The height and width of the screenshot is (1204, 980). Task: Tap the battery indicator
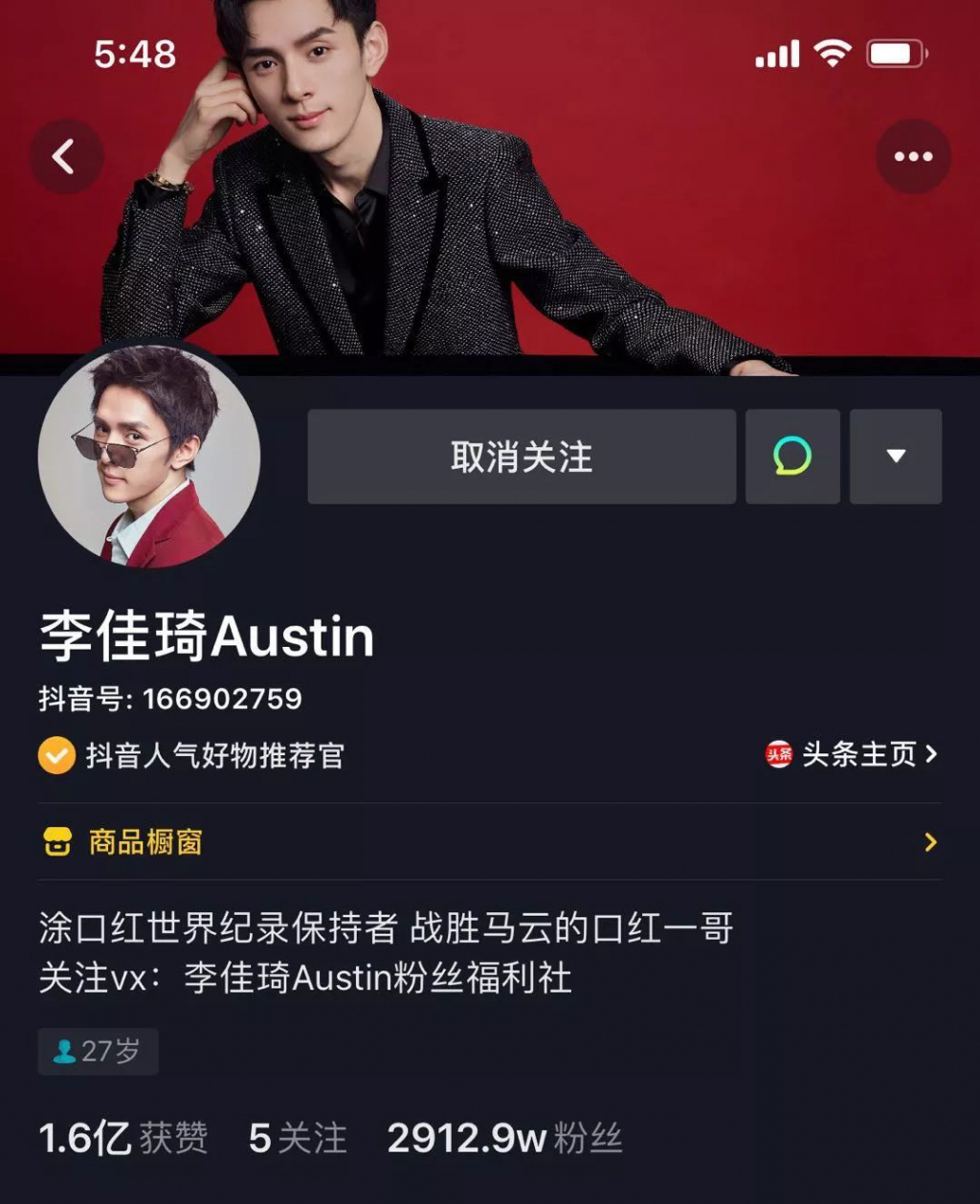click(x=896, y=55)
